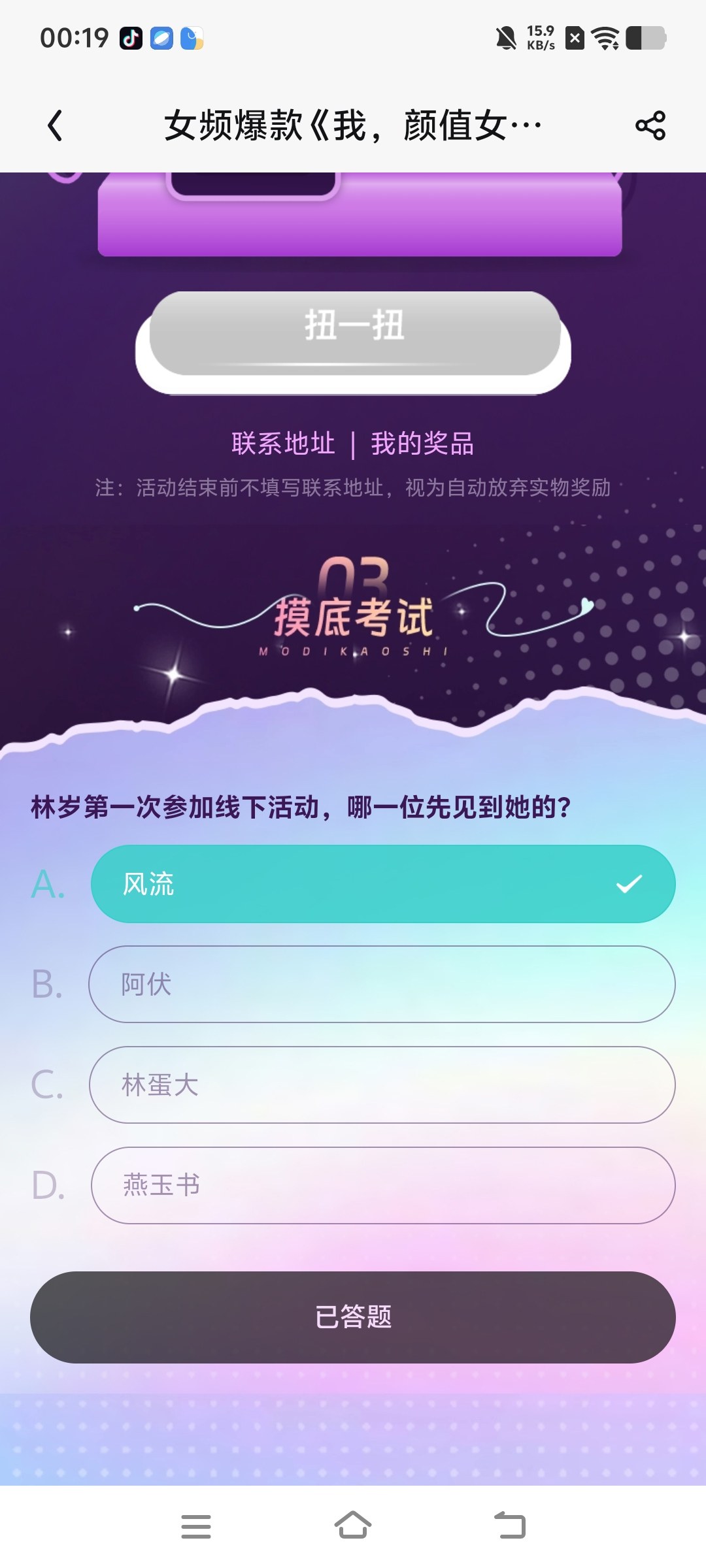Select answer A 风流

pos(383,884)
